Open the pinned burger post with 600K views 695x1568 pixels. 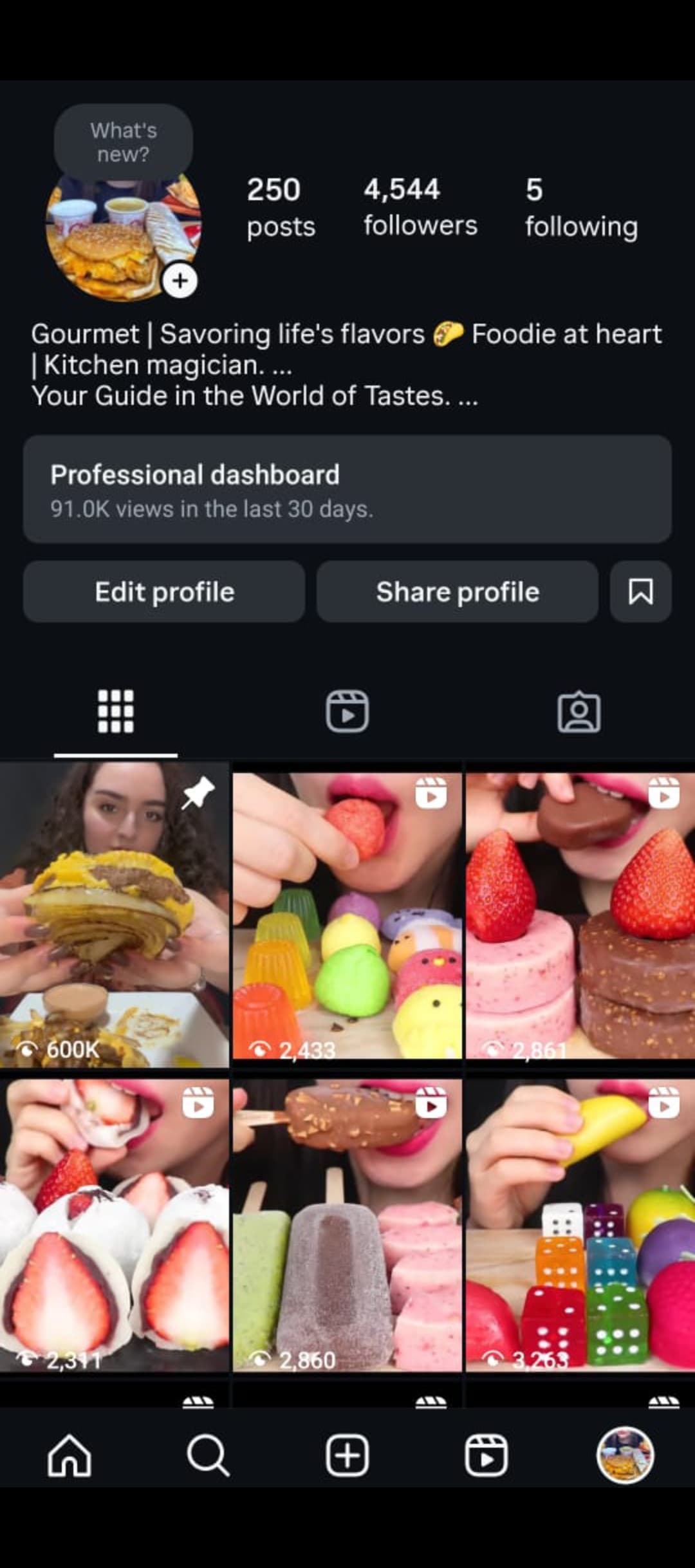tap(115, 914)
